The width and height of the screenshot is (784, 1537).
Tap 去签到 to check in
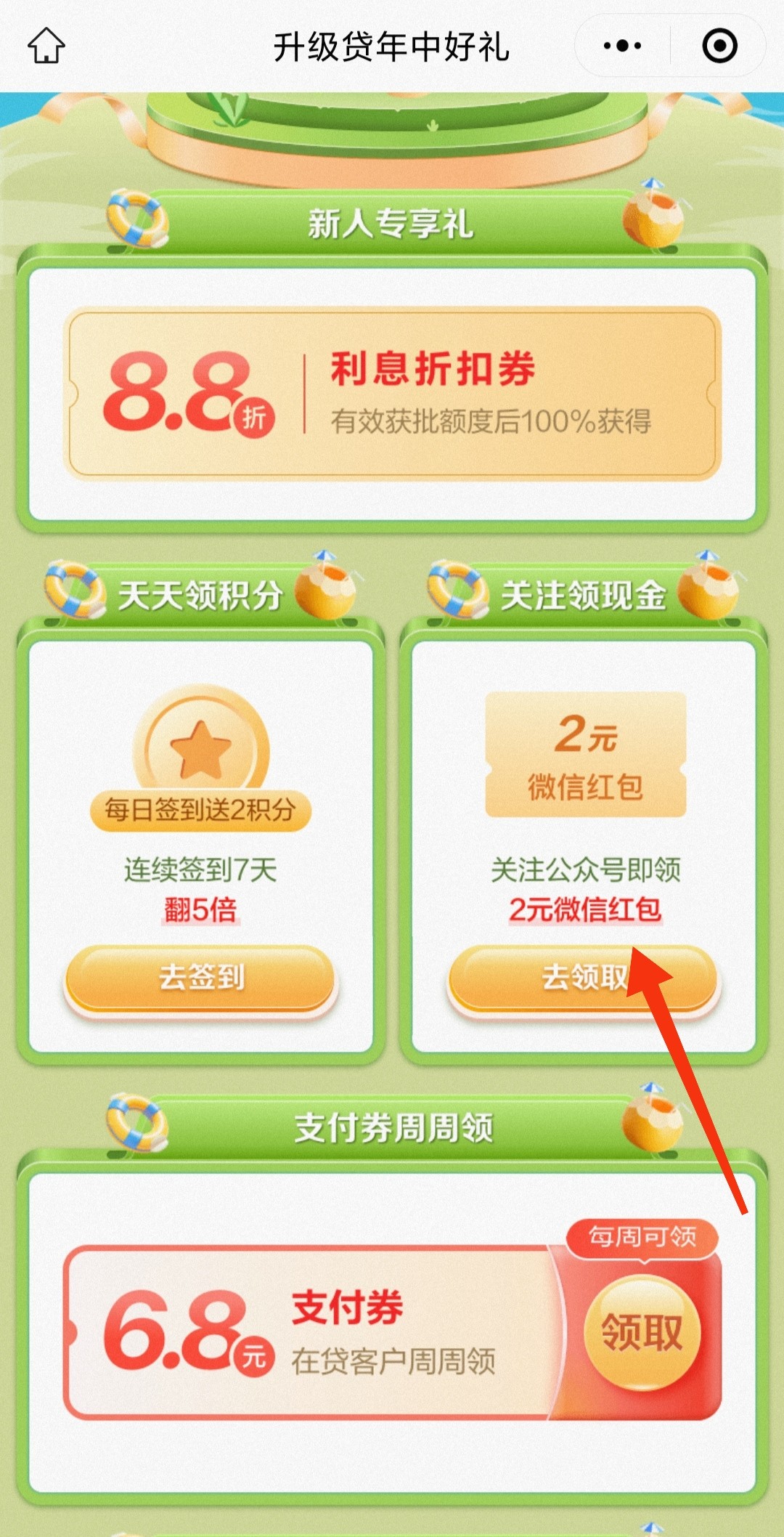click(x=200, y=978)
